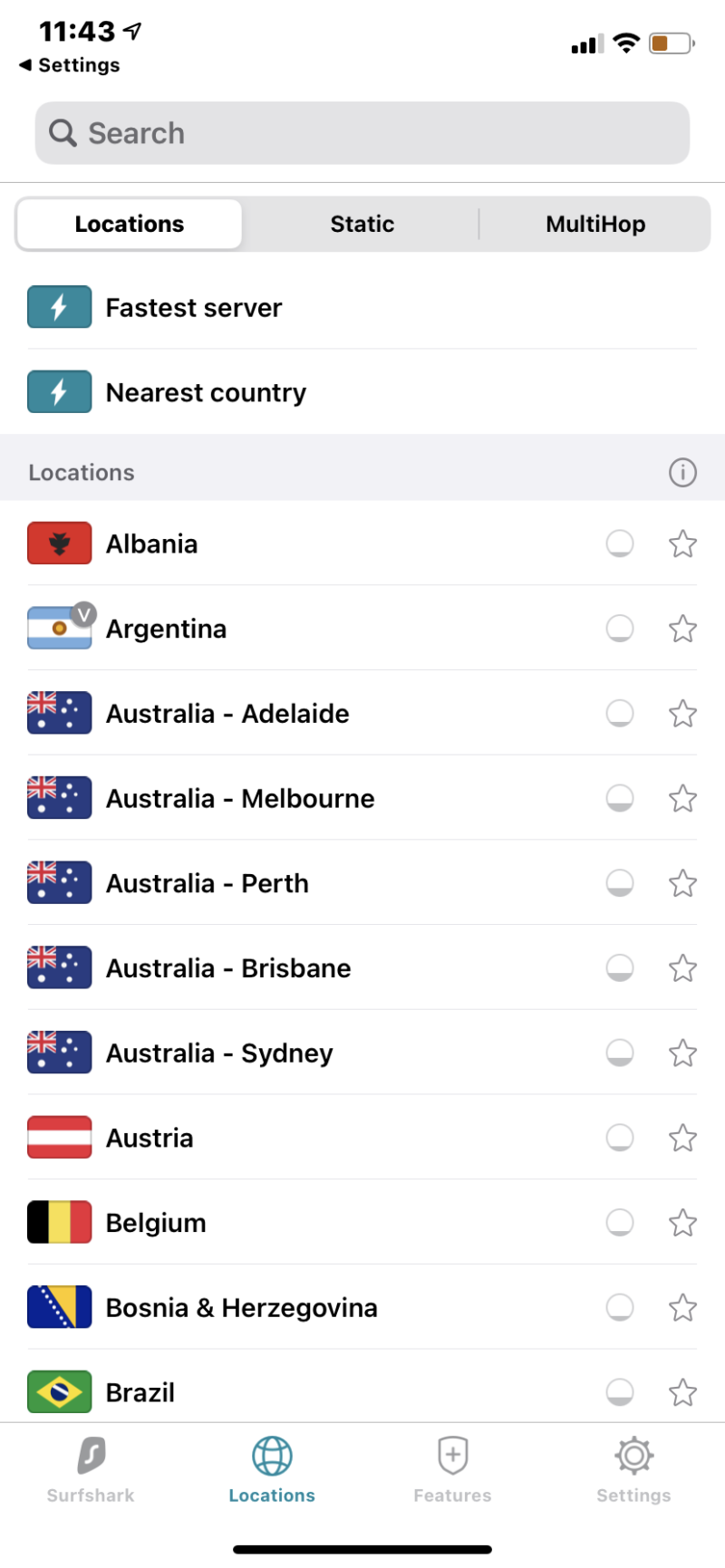Open Settings via the gear icon
This screenshot has width=725, height=1568.
[633, 1456]
